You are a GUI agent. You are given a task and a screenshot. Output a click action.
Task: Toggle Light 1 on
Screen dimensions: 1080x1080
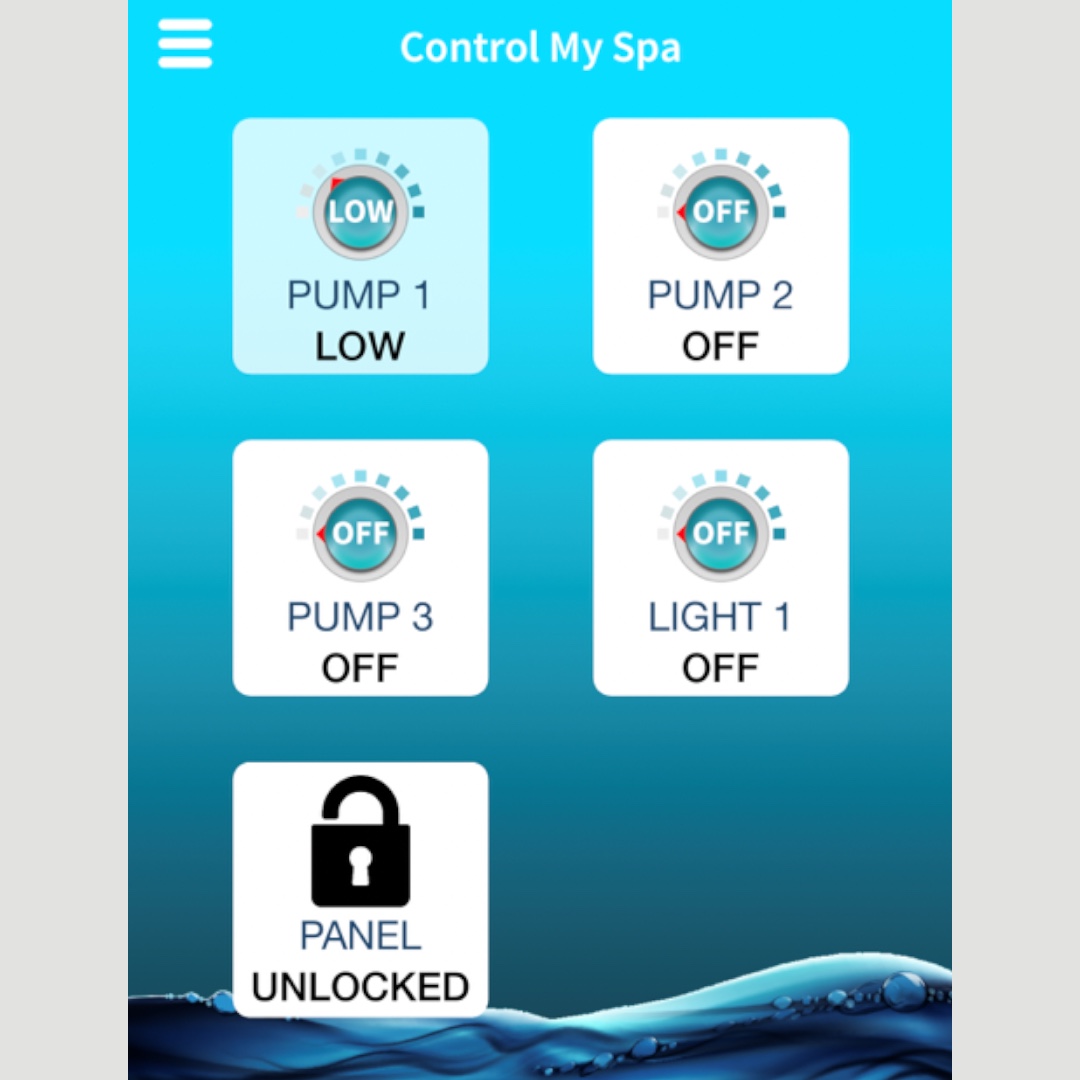(x=720, y=567)
